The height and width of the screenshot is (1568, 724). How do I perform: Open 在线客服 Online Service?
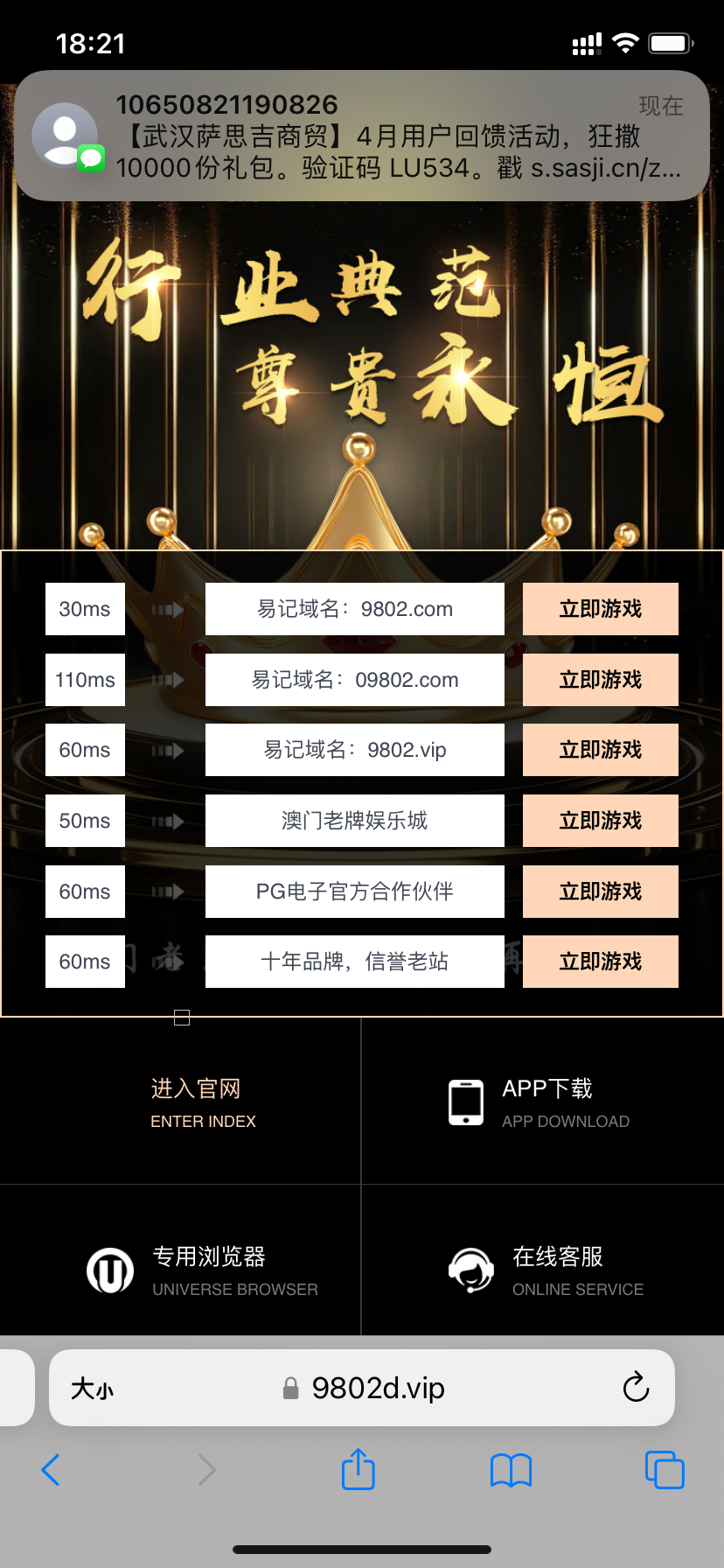point(546,1270)
